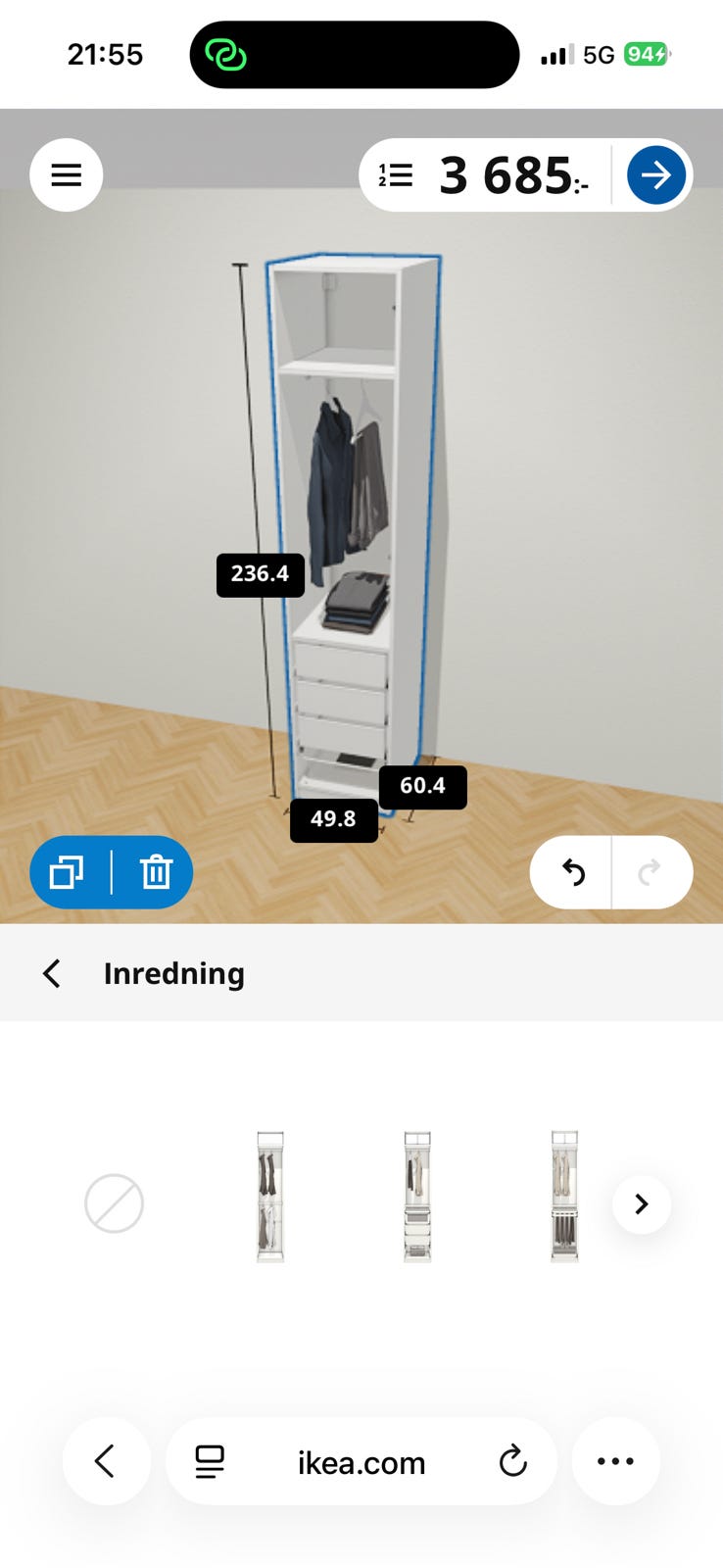Open the ikea.com address bar
Image resolution: width=723 pixels, height=1568 pixels.
[361, 1461]
